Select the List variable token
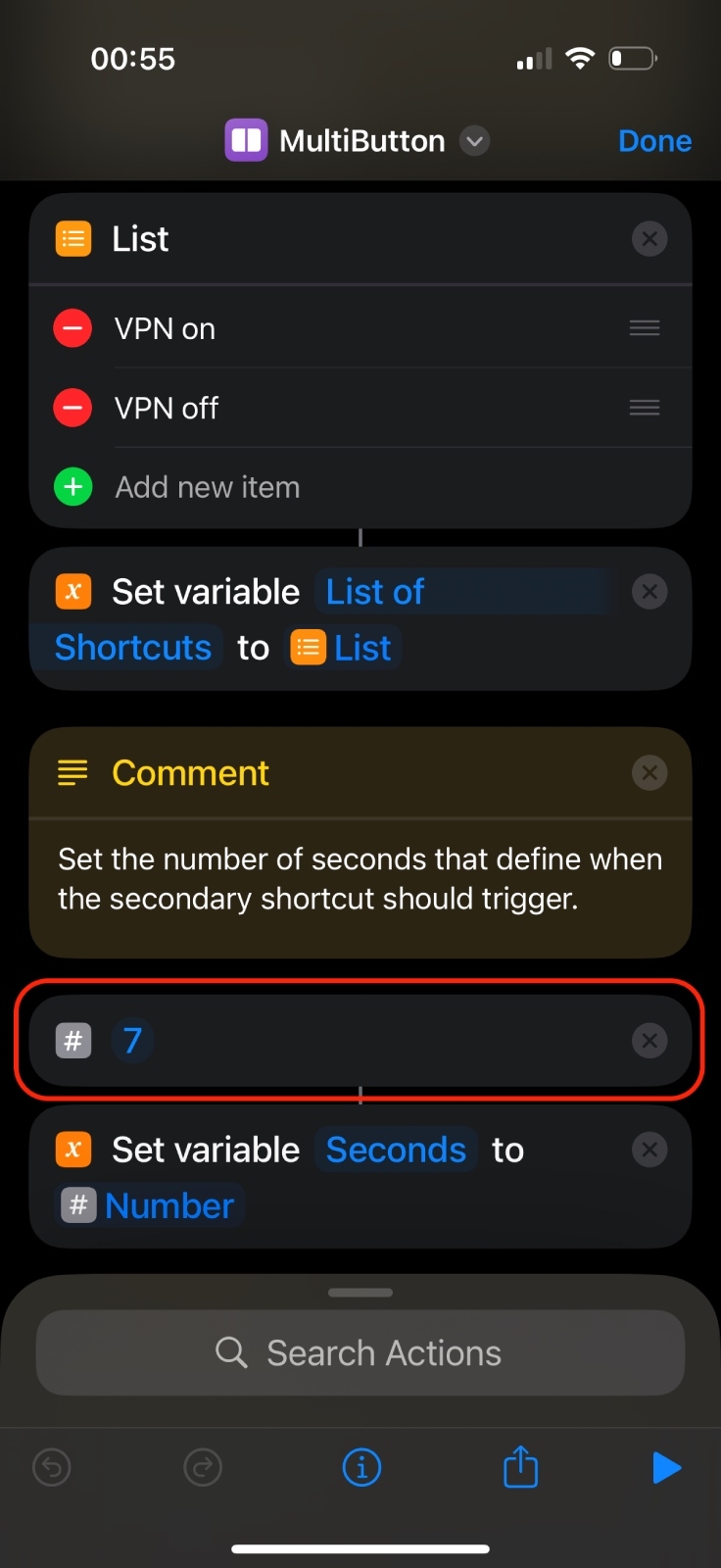721x1568 pixels. pos(344,648)
